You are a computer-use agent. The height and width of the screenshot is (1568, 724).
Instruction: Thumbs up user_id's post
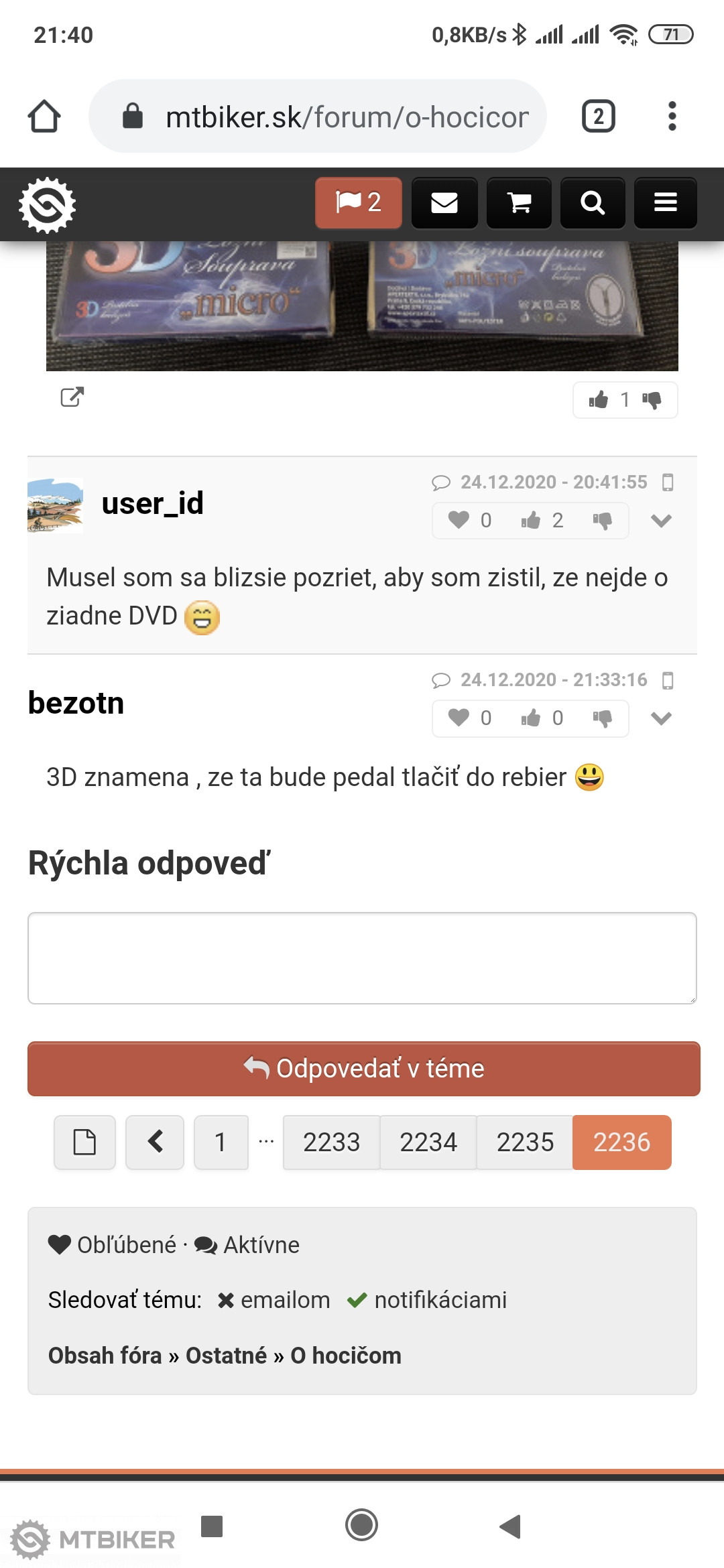tap(531, 521)
